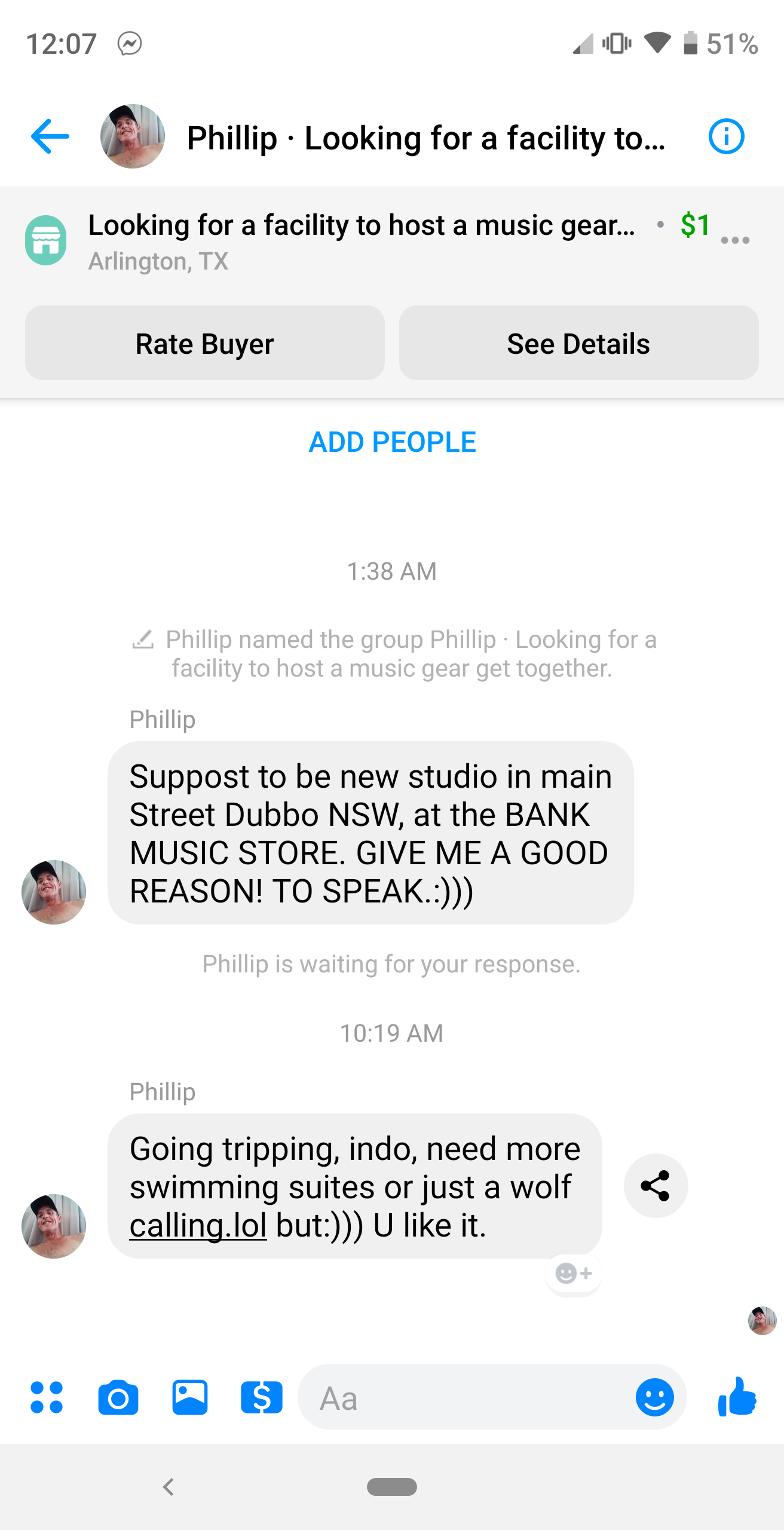Screen dimensions: 784x1530
Task: Tap the Rate Buyer button
Action: pyautogui.click(x=204, y=343)
